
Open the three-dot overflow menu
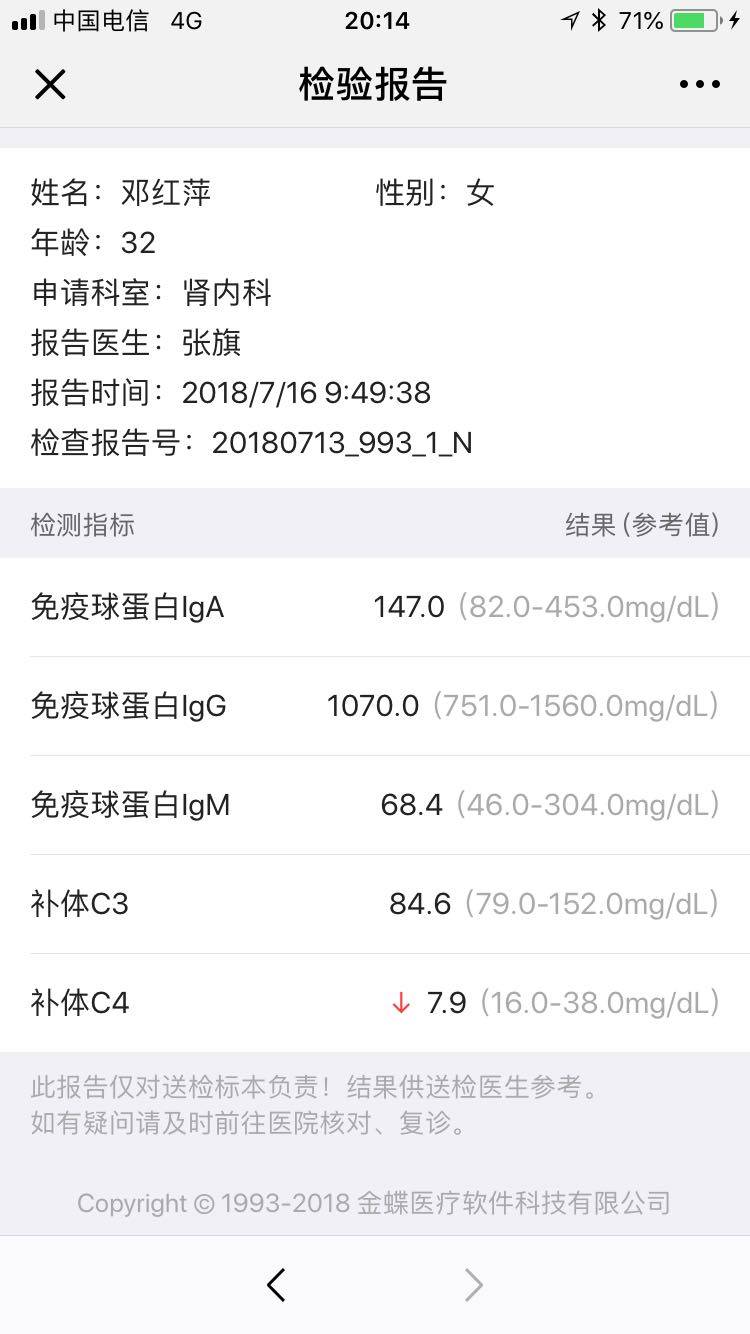point(699,85)
